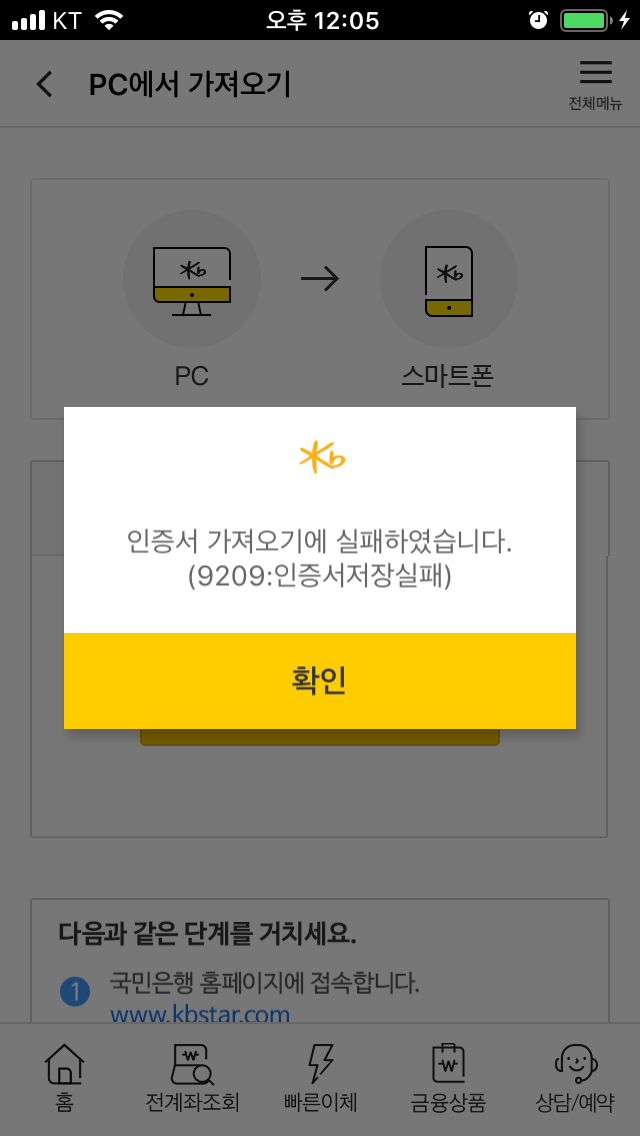The width and height of the screenshot is (640, 1136).
Task: Open the 전계좌조회 tab
Action: 192,1077
